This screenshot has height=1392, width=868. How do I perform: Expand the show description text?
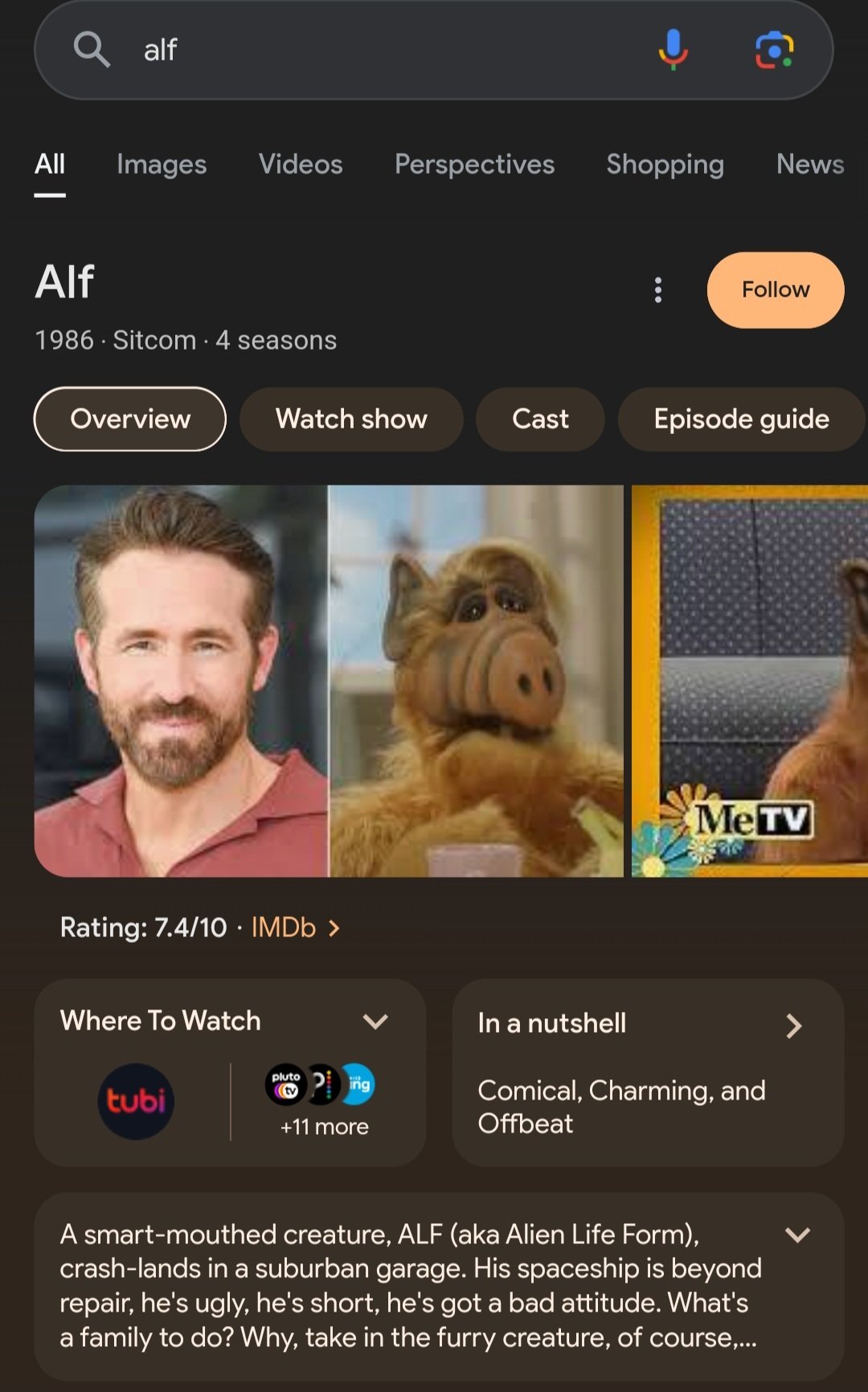click(x=797, y=1235)
